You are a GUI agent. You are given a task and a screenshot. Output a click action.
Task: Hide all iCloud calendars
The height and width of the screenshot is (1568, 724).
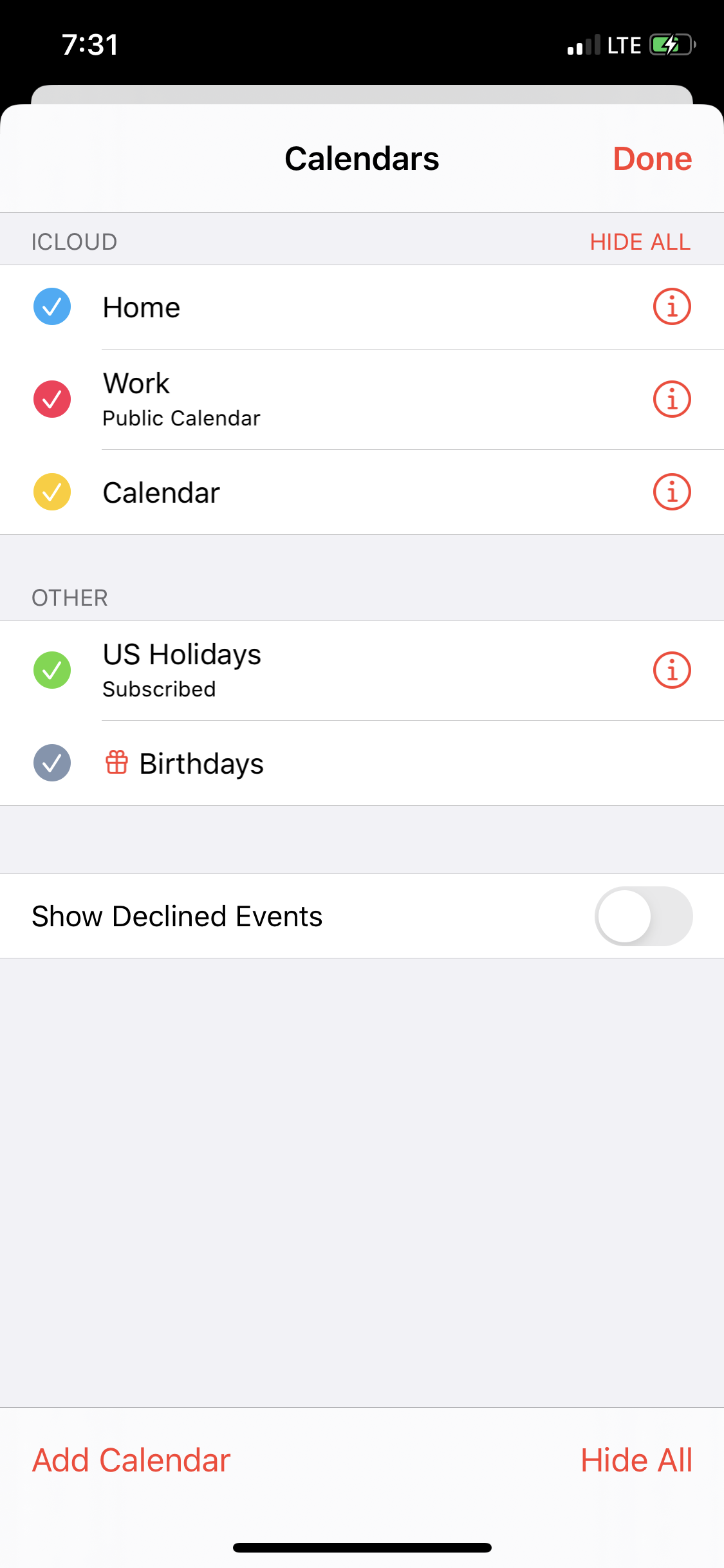coord(640,242)
